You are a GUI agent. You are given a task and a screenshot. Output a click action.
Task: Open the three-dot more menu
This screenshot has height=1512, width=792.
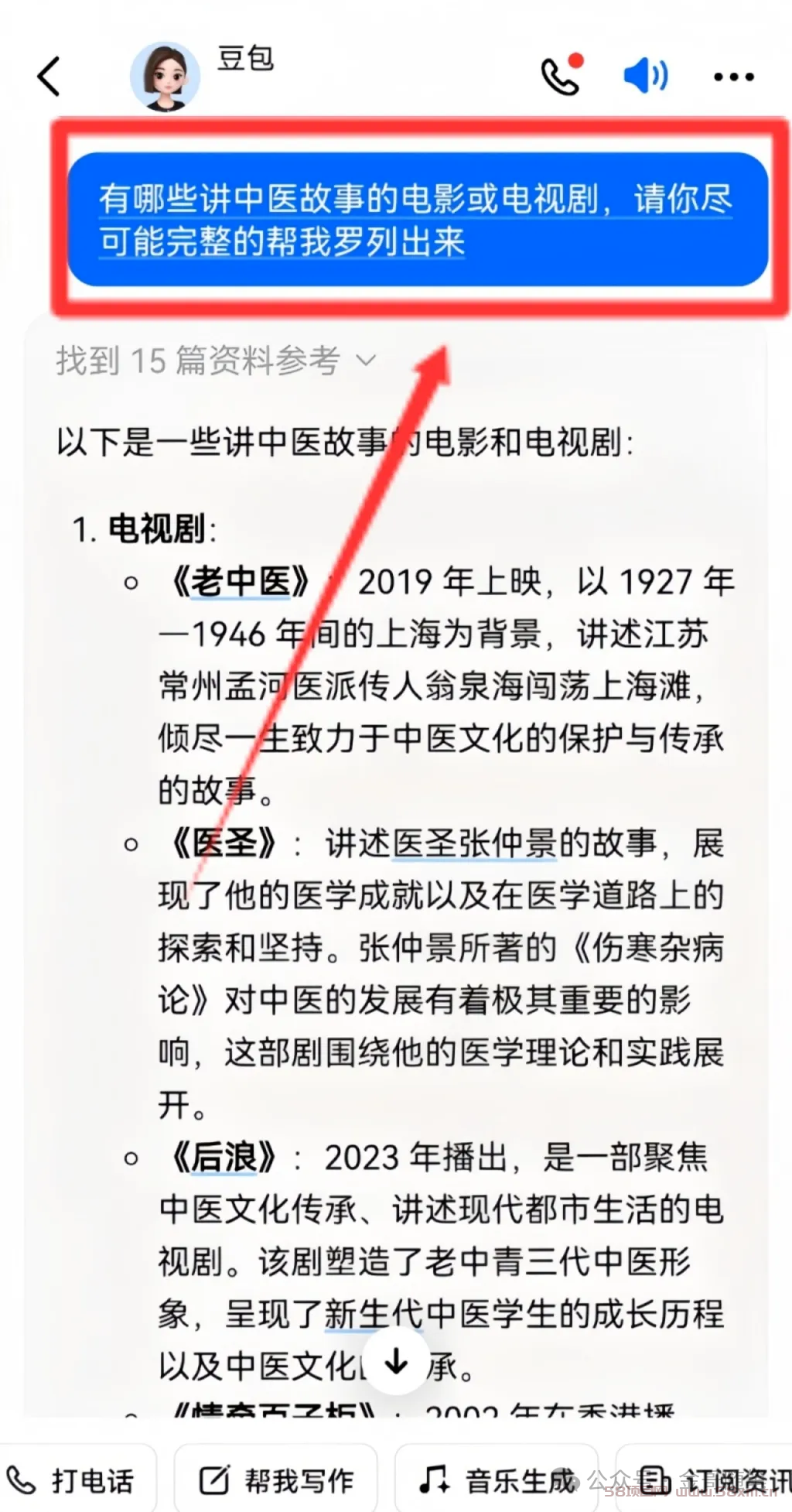tap(733, 77)
